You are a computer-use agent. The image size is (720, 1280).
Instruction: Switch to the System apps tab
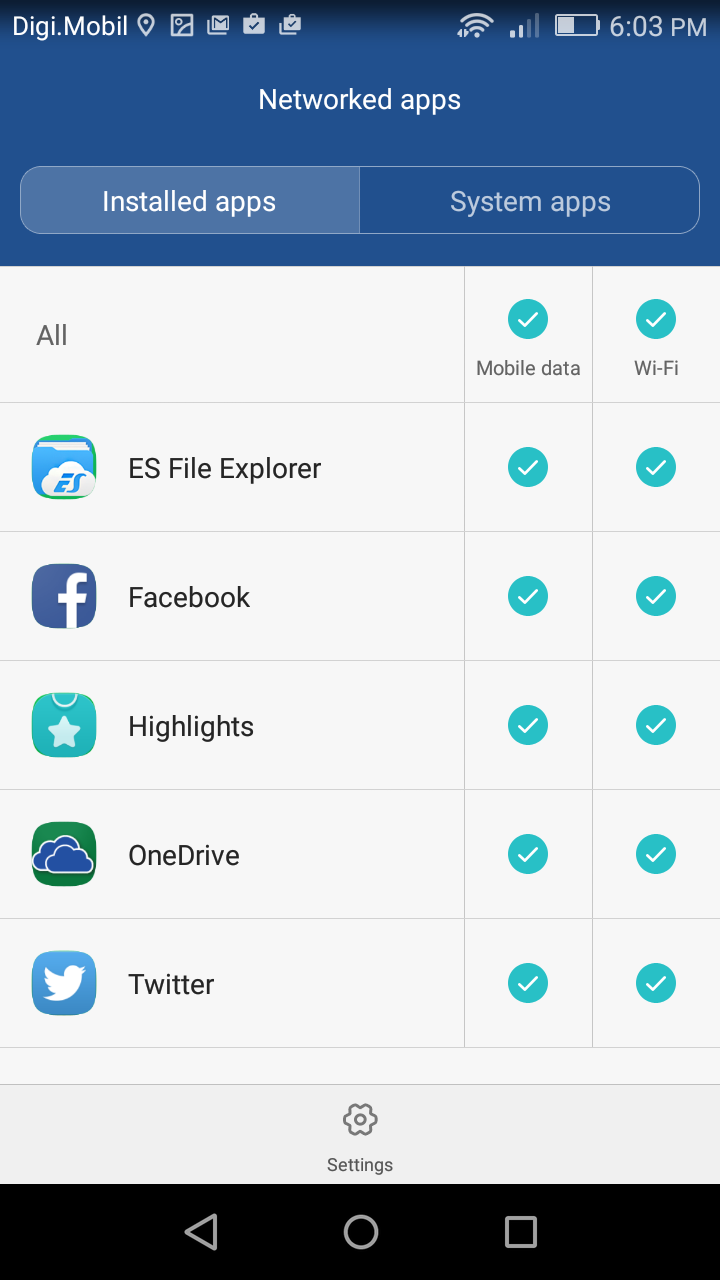click(529, 201)
